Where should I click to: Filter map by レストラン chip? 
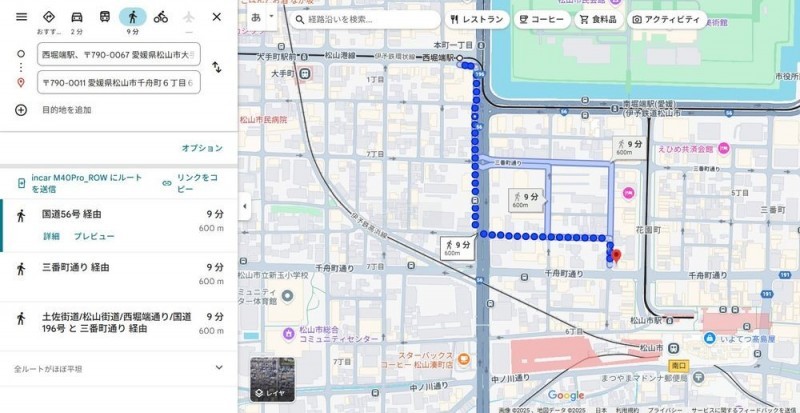point(476,19)
